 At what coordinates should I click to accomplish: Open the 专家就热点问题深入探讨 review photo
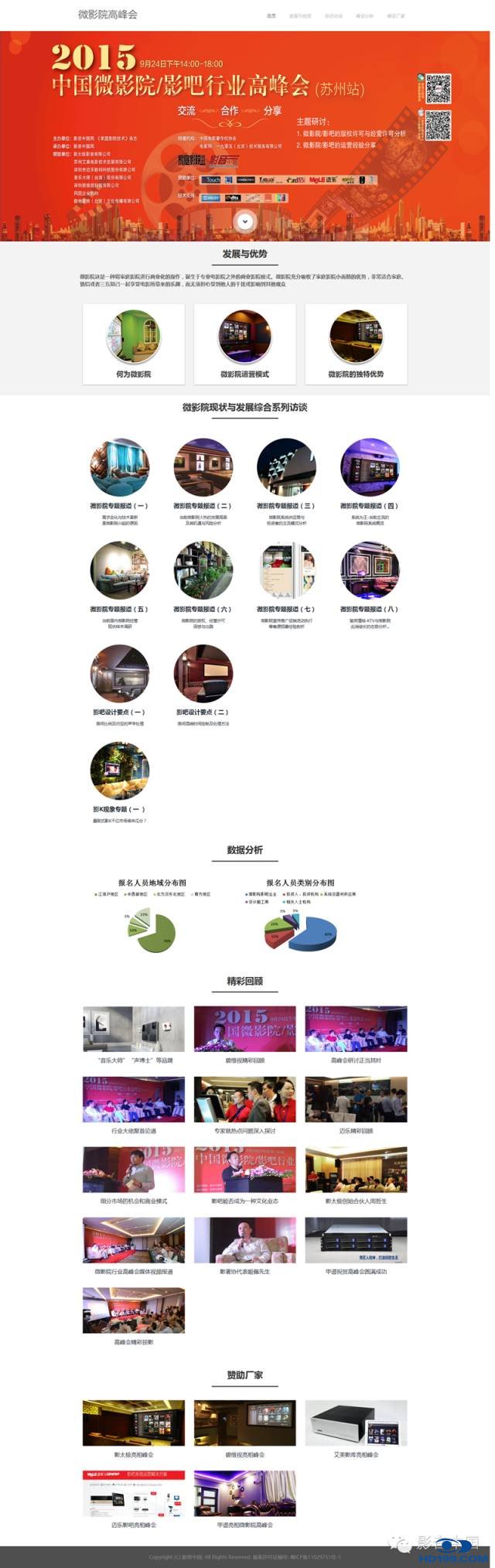point(244,1099)
